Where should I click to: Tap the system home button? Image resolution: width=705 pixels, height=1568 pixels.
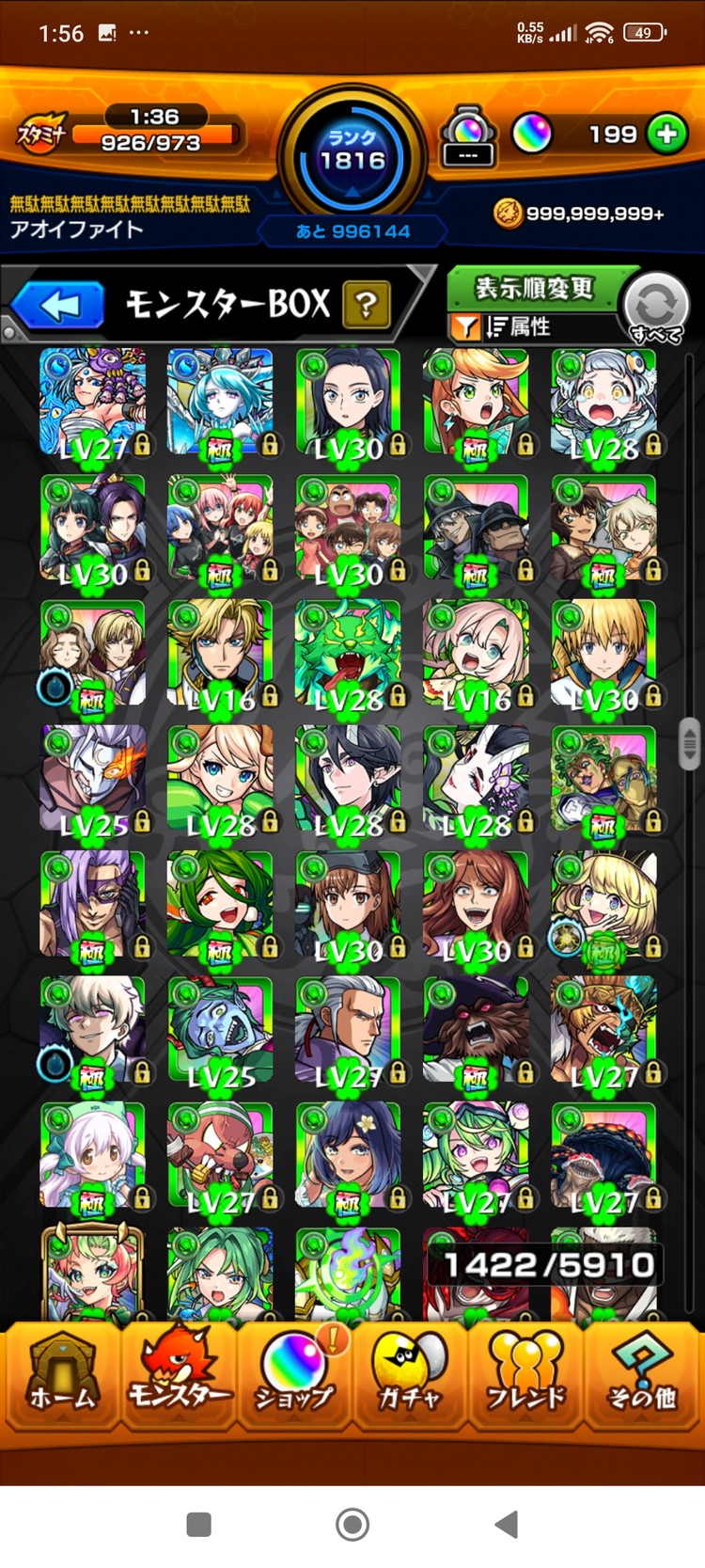(352, 1524)
